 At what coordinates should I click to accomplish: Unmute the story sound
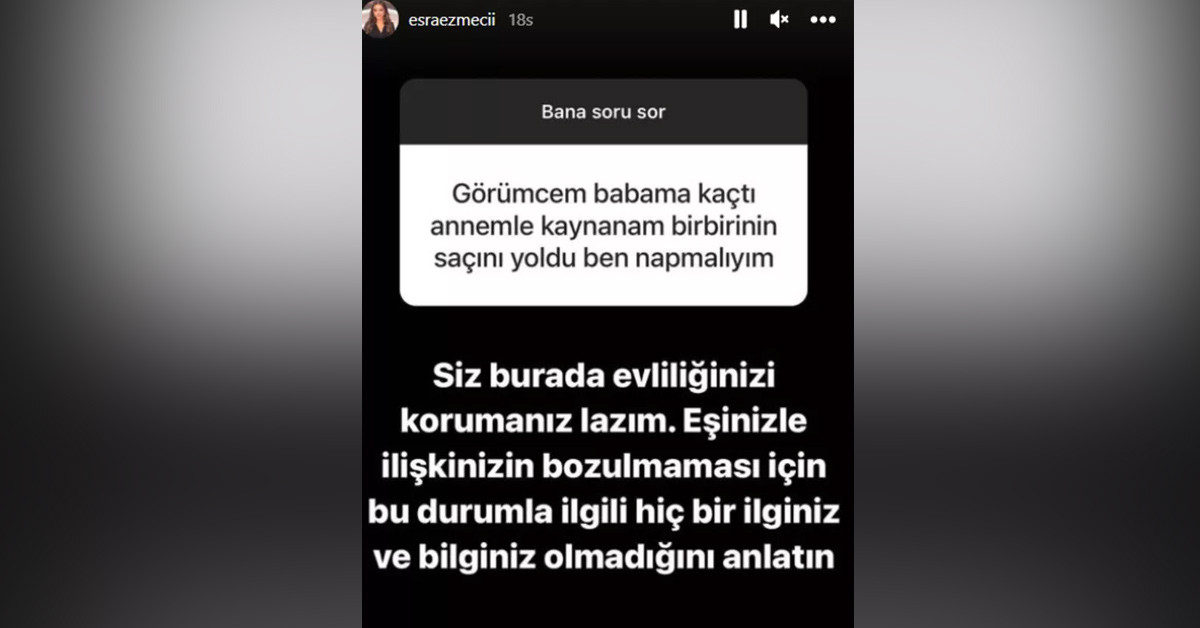point(779,19)
